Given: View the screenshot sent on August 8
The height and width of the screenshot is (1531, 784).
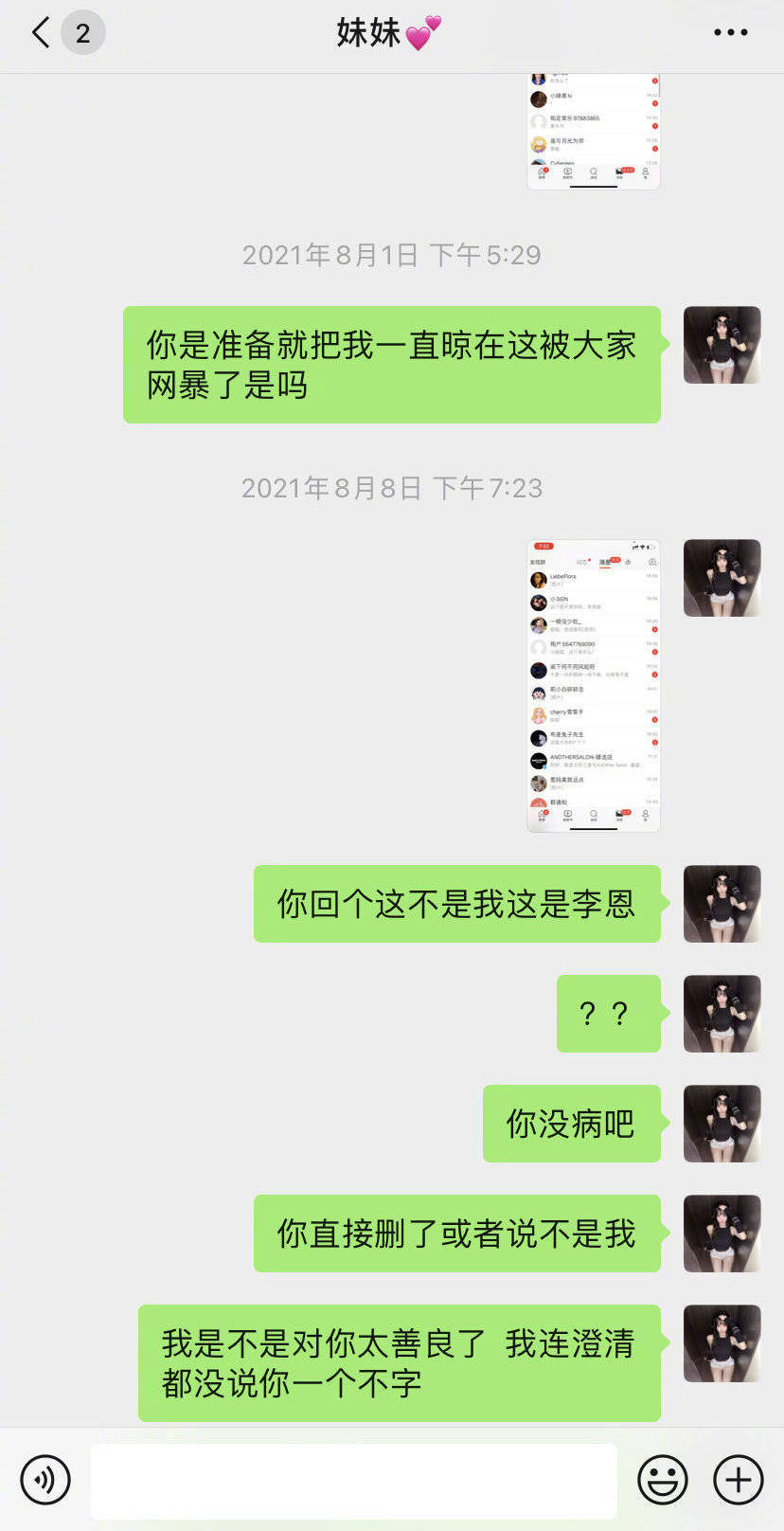Looking at the screenshot, I should coord(593,686).
